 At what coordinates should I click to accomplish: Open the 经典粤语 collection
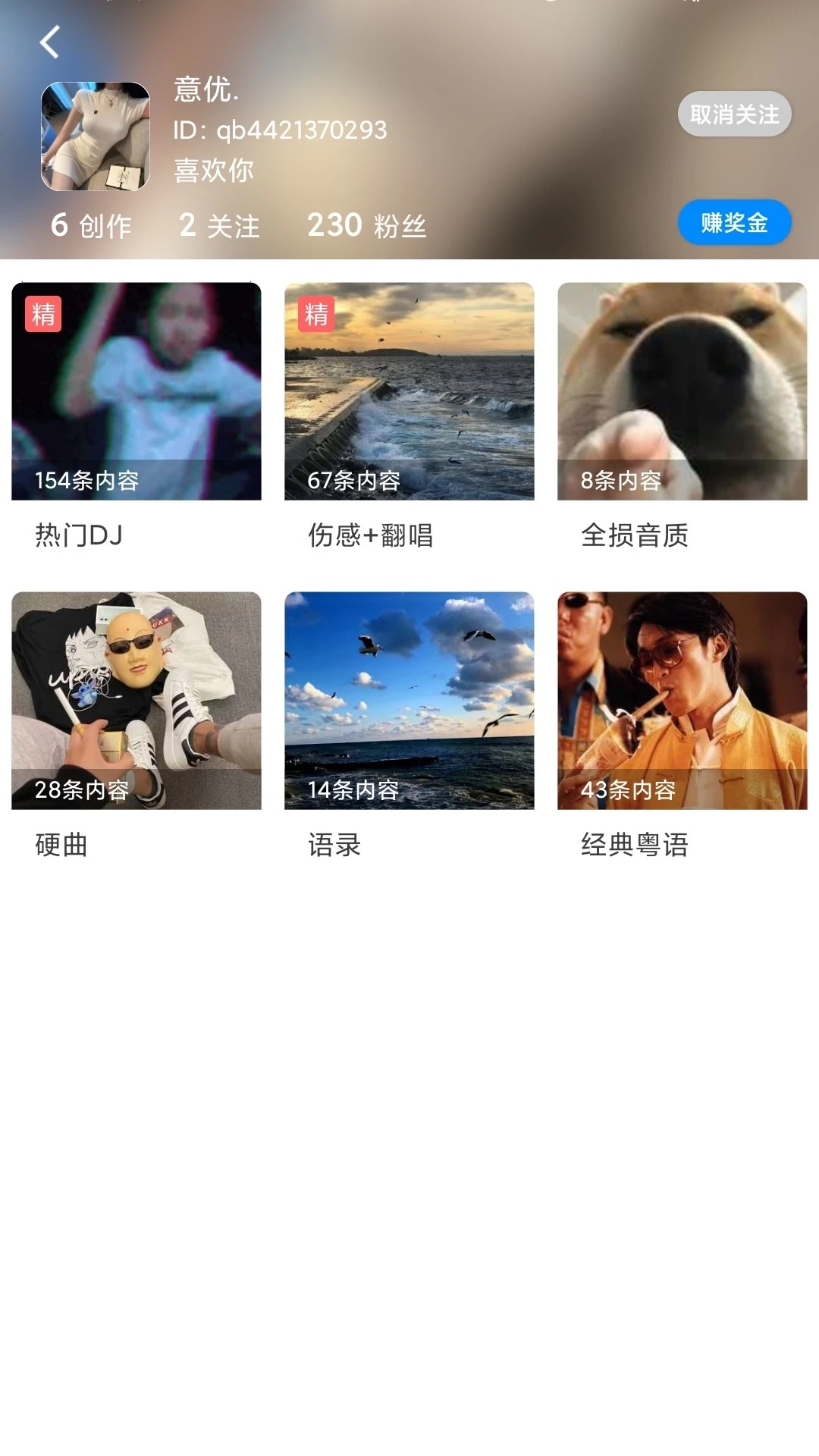coord(682,701)
